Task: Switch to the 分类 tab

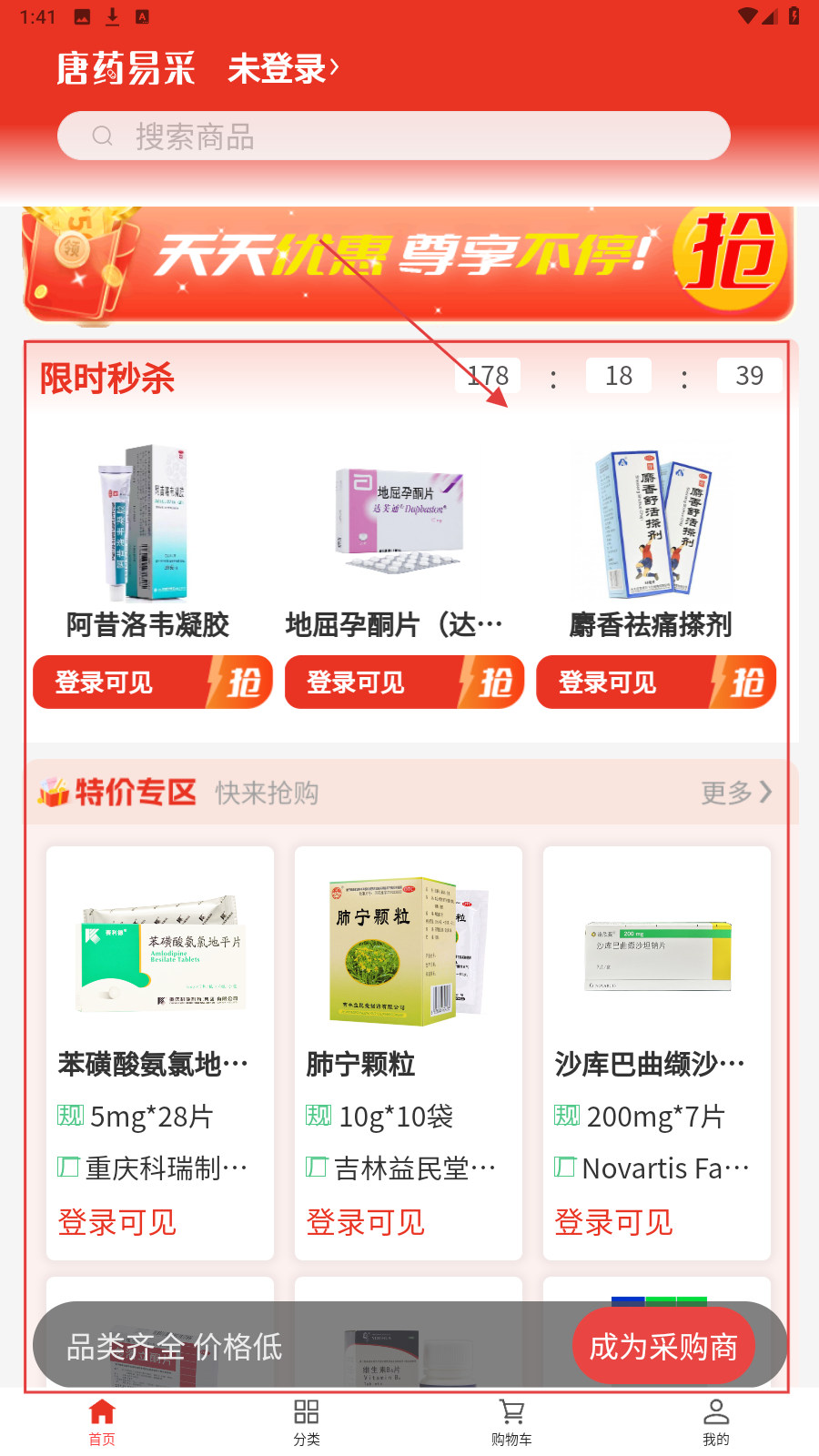Action: tap(307, 1421)
